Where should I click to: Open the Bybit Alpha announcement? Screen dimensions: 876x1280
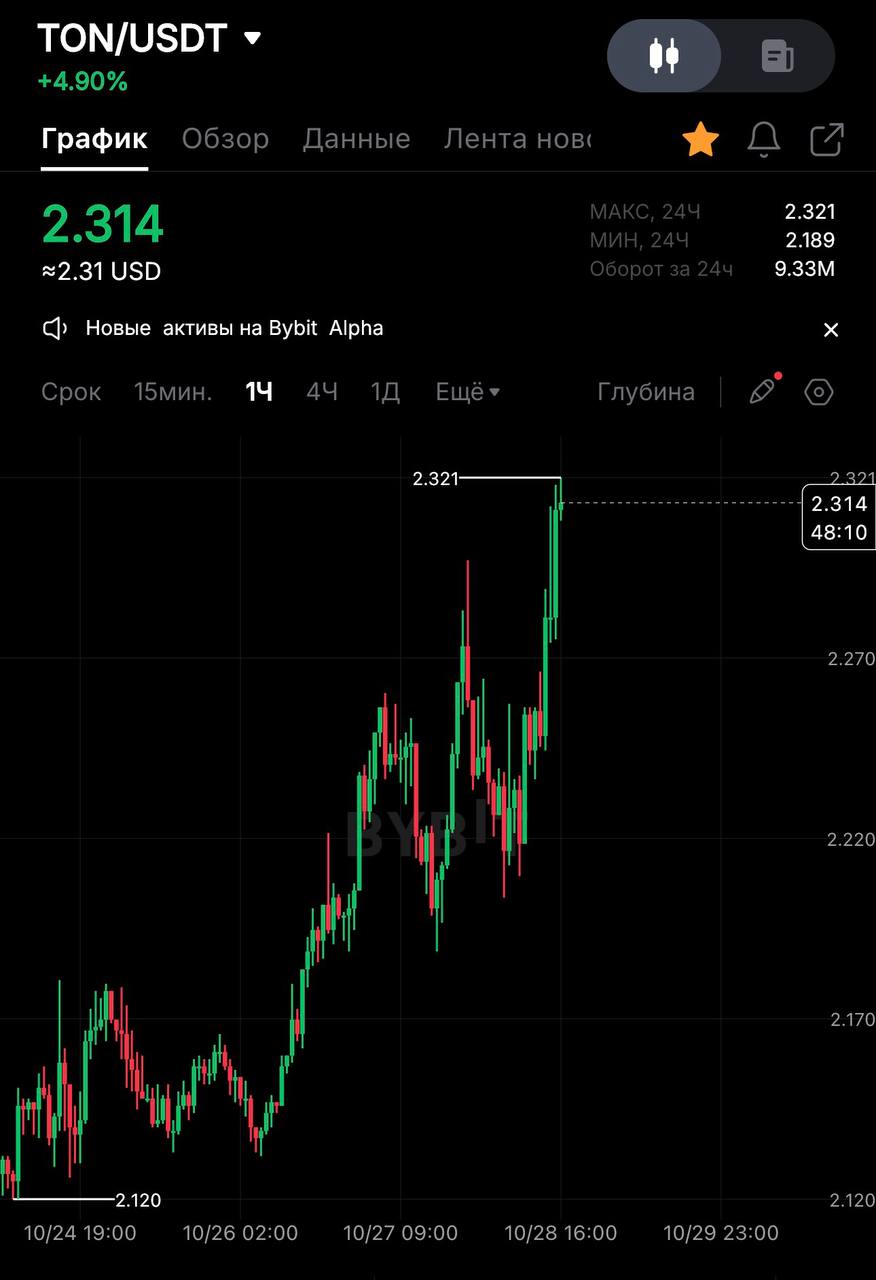click(x=234, y=328)
